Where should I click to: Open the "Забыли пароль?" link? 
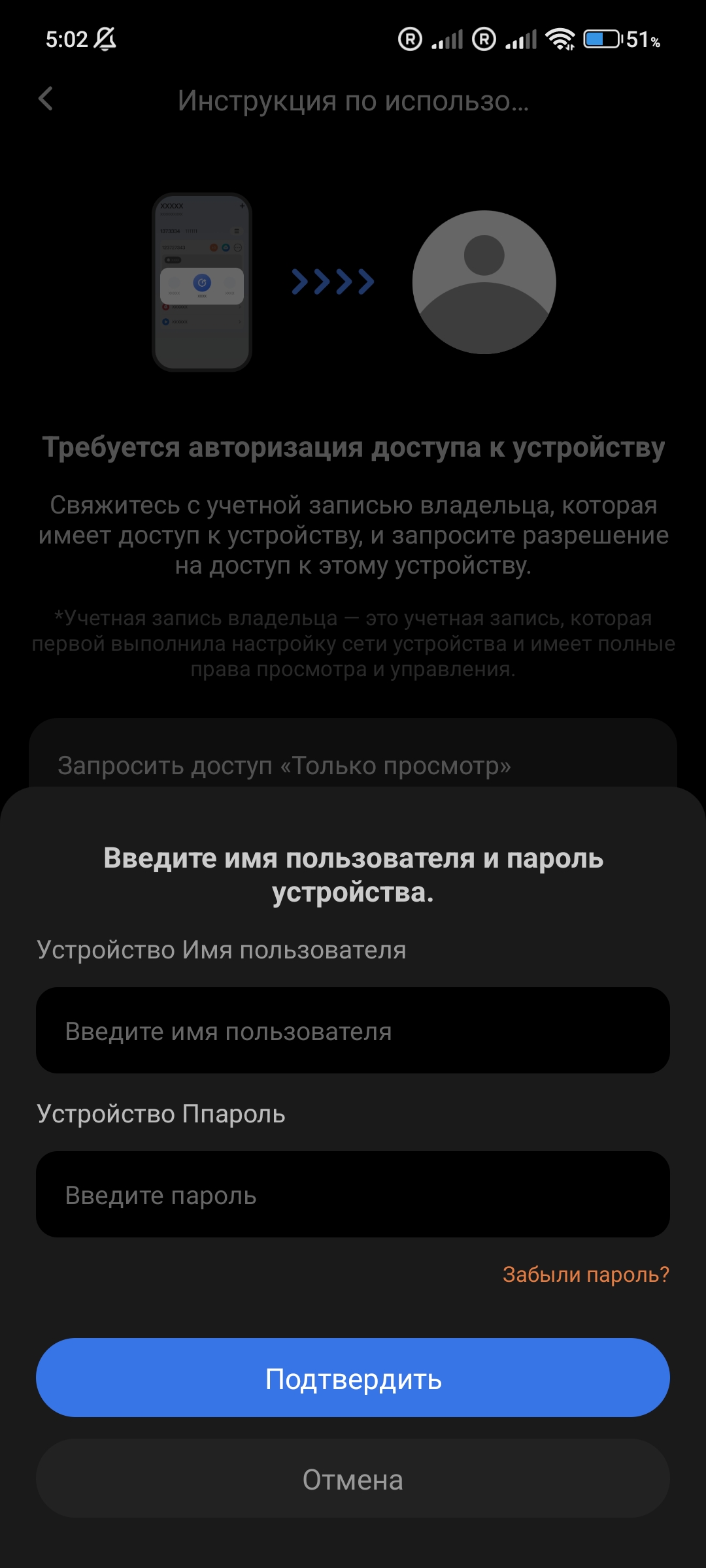tap(586, 1274)
